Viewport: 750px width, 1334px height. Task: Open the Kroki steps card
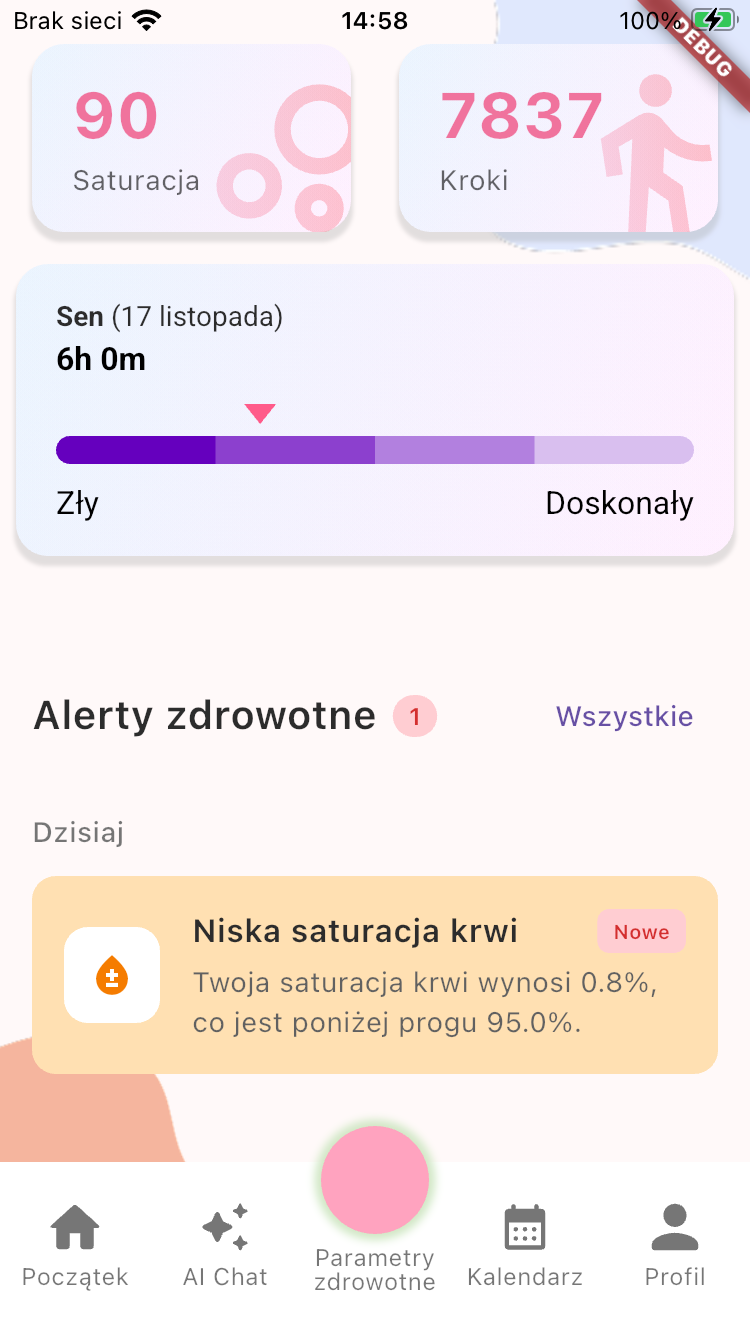tap(558, 138)
